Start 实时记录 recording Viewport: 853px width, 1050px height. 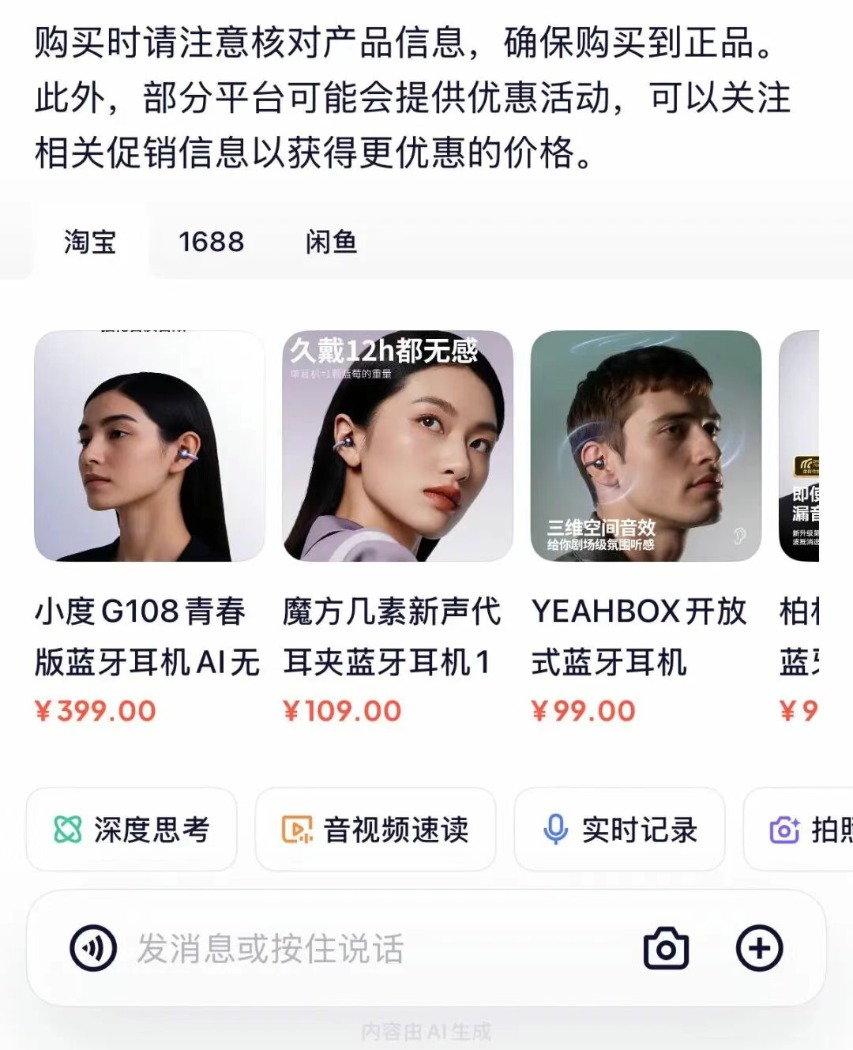coord(619,830)
